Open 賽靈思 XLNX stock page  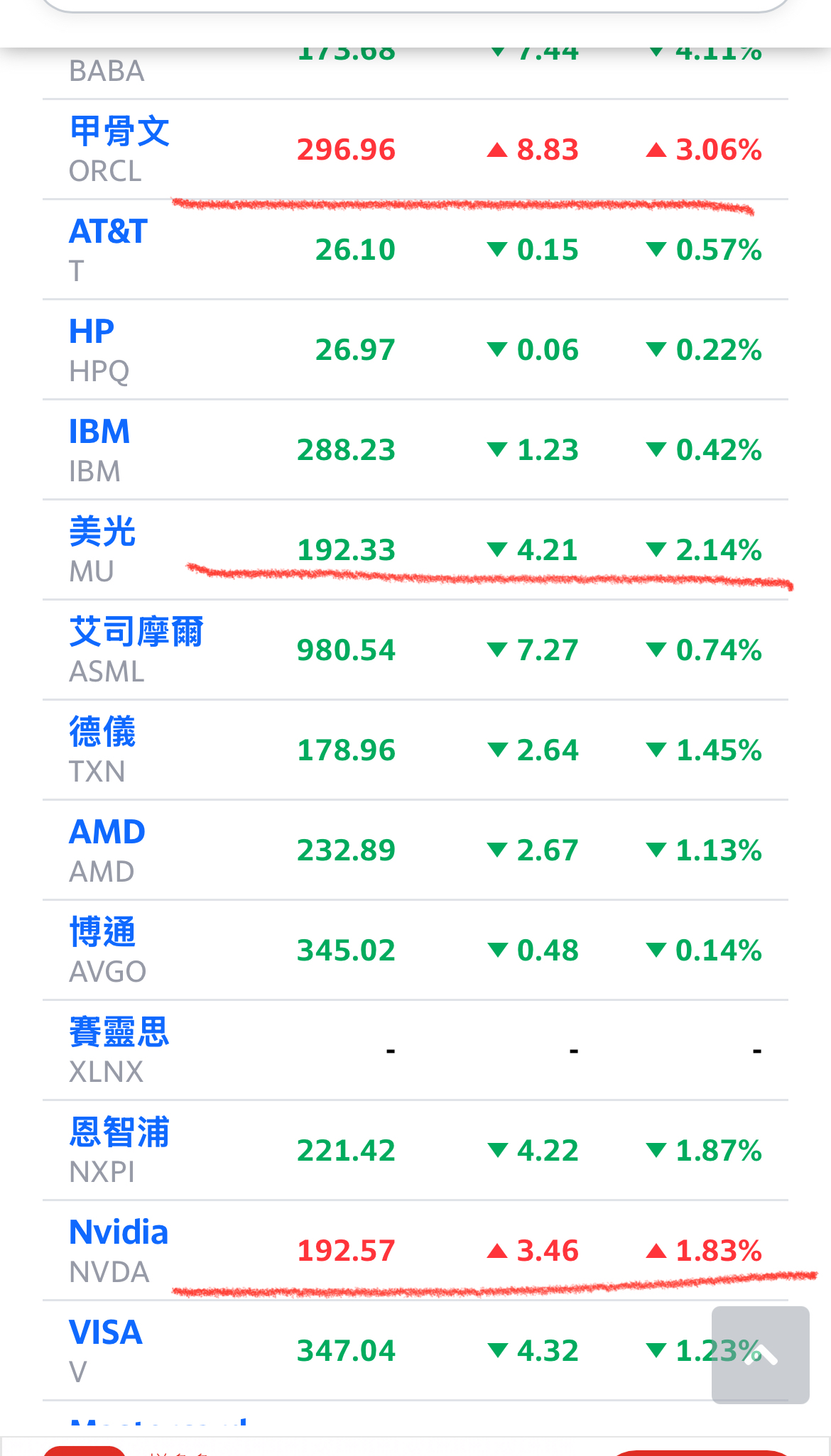point(119,1033)
